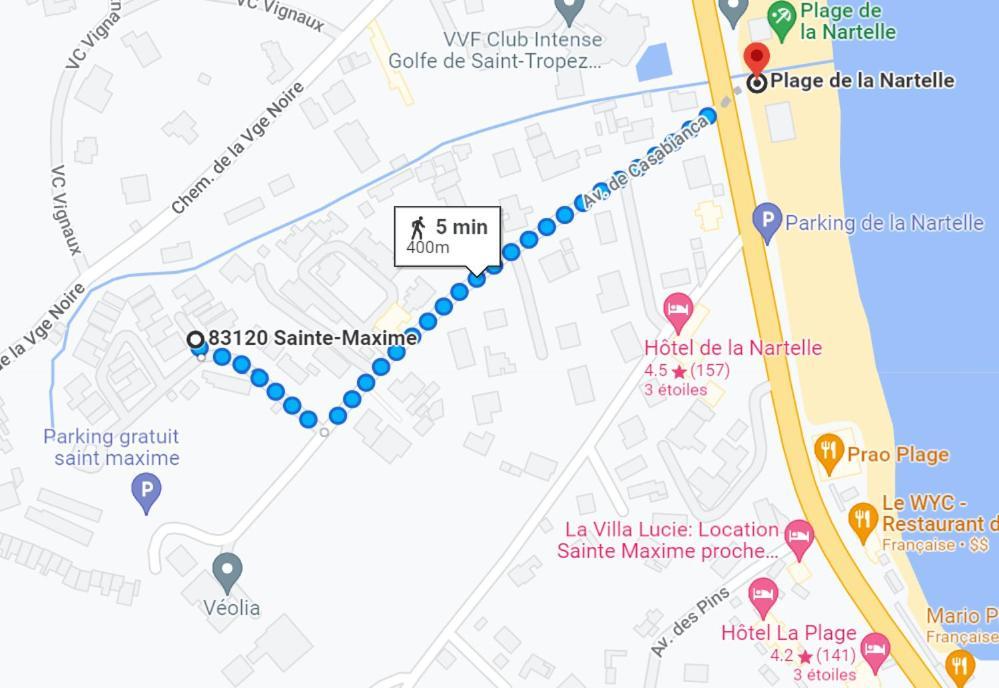Open the Véolia place marker
The width and height of the screenshot is (999, 688).
pyautogui.click(x=228, y=572)
